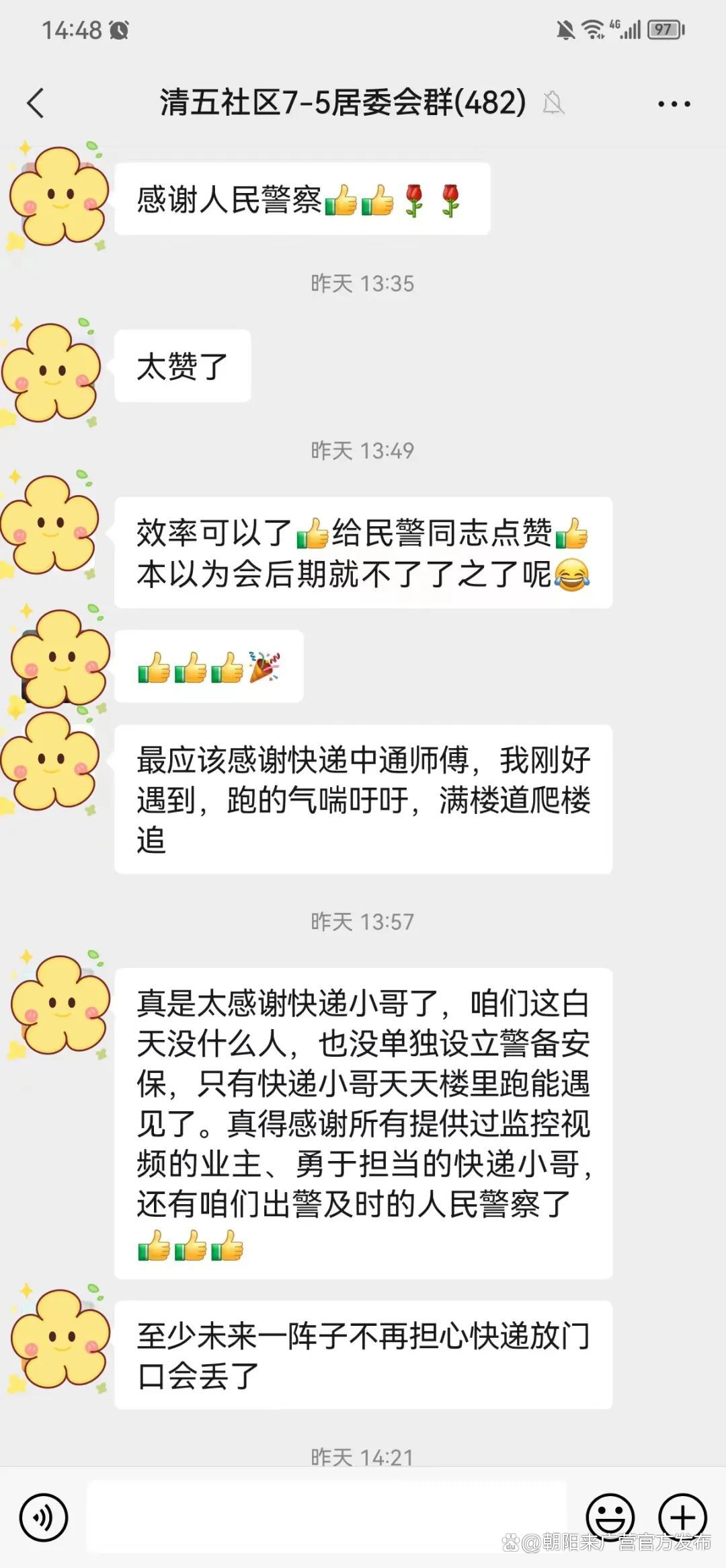The width and height of the screenshot is (726, 1568).
Task: Tap the message input field
Action: [326, 1517]
